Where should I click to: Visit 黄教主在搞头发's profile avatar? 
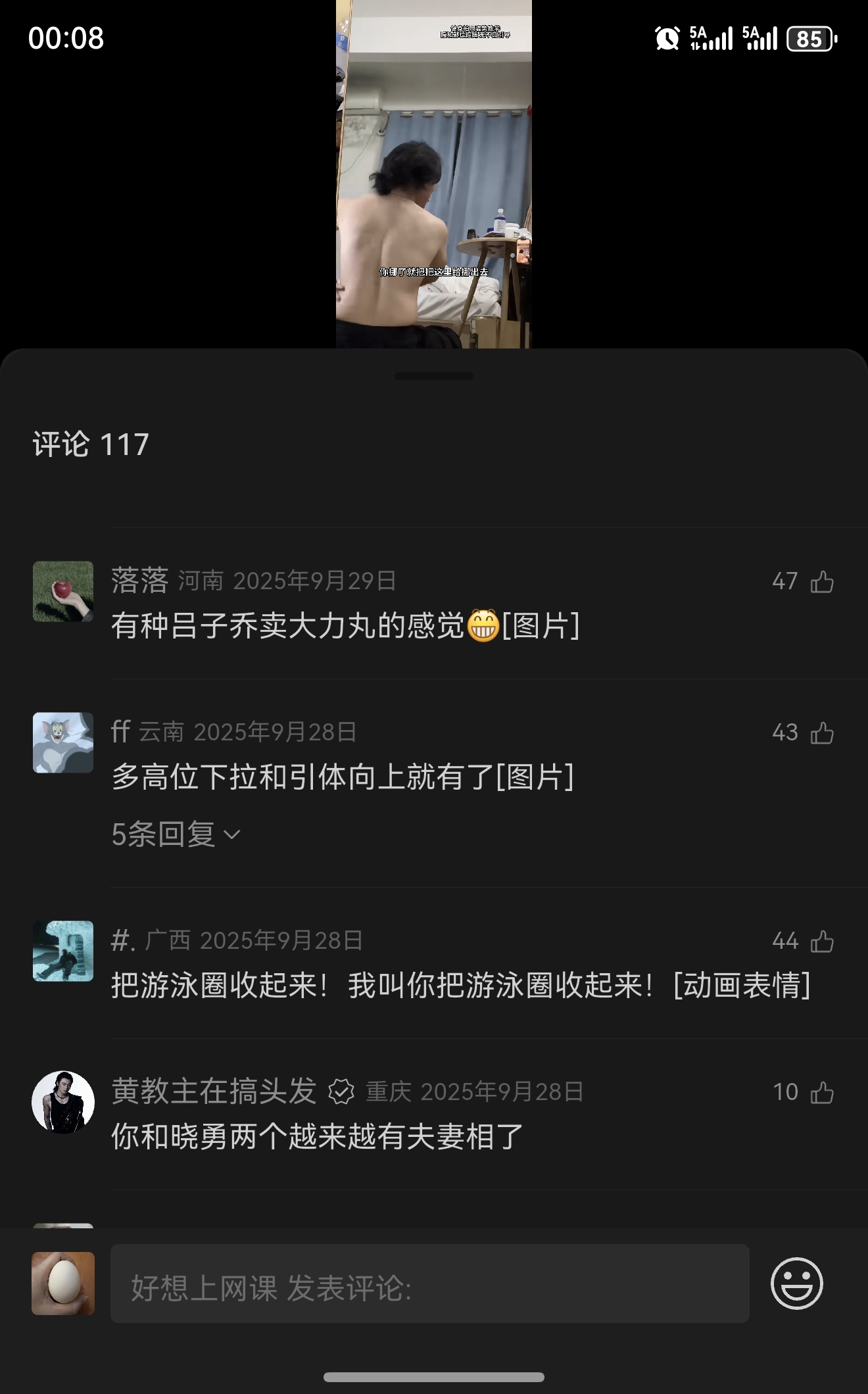coord(63,1102)
